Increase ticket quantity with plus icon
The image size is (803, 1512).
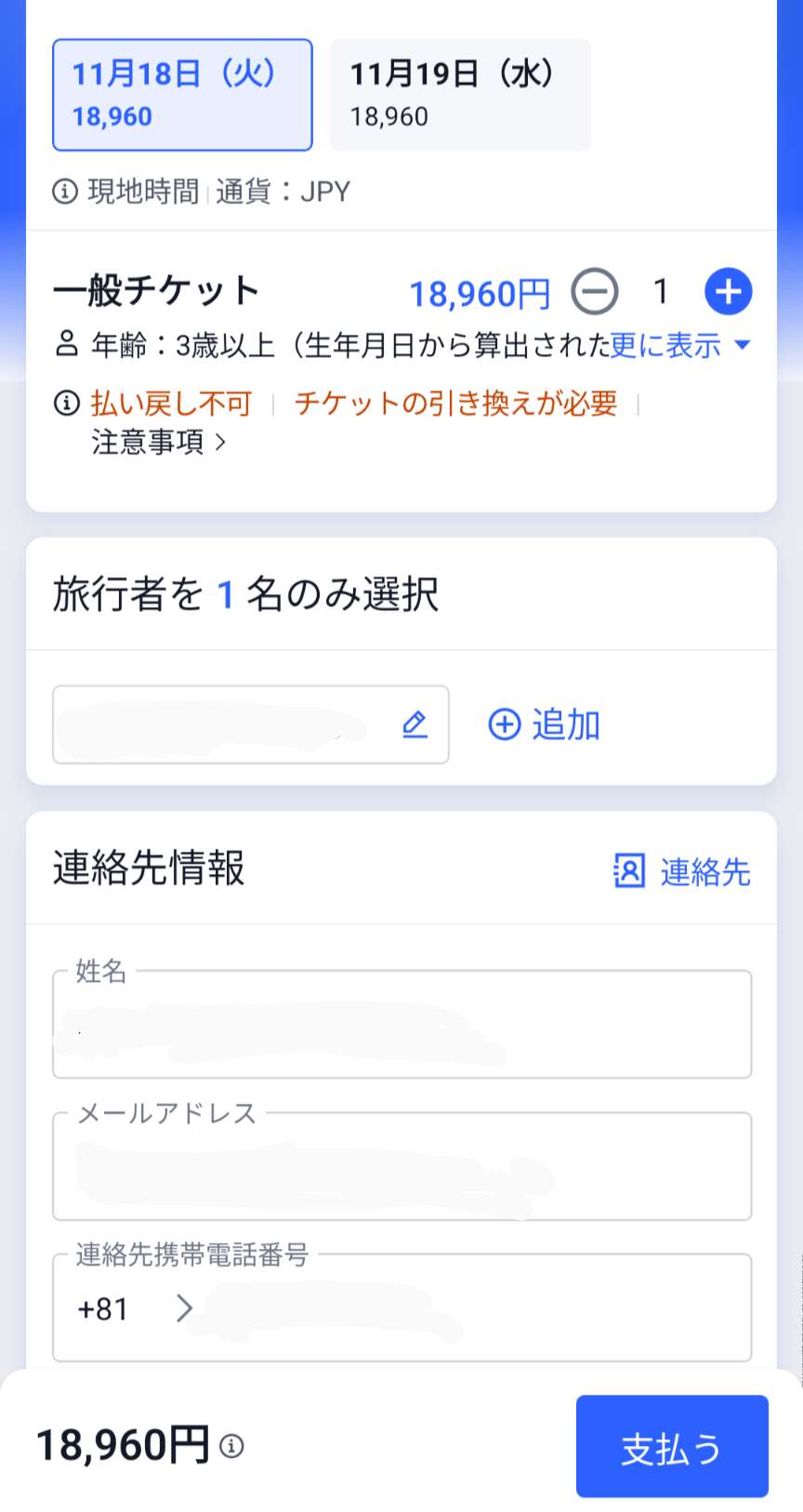pos(728,291)
